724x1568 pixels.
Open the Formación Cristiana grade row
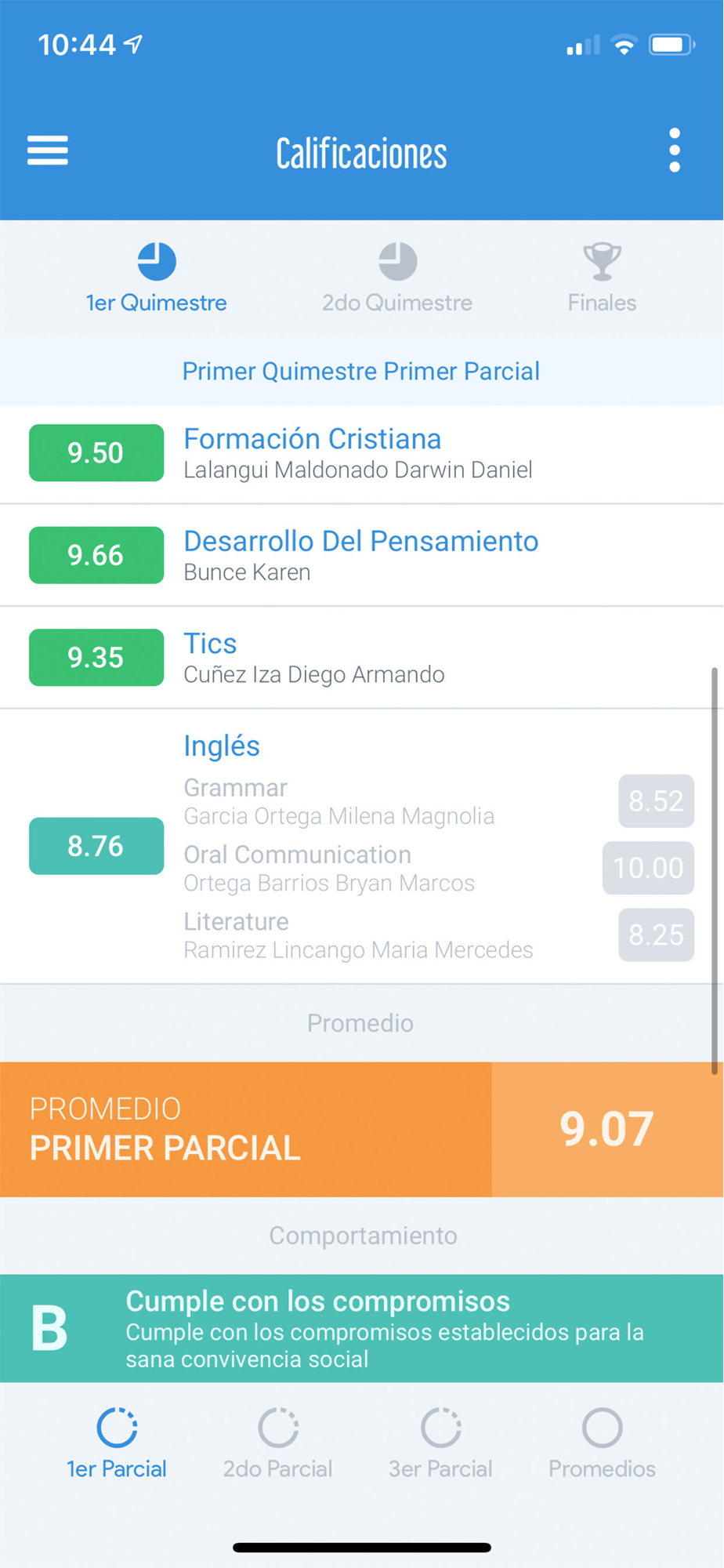tap(362, 454)
